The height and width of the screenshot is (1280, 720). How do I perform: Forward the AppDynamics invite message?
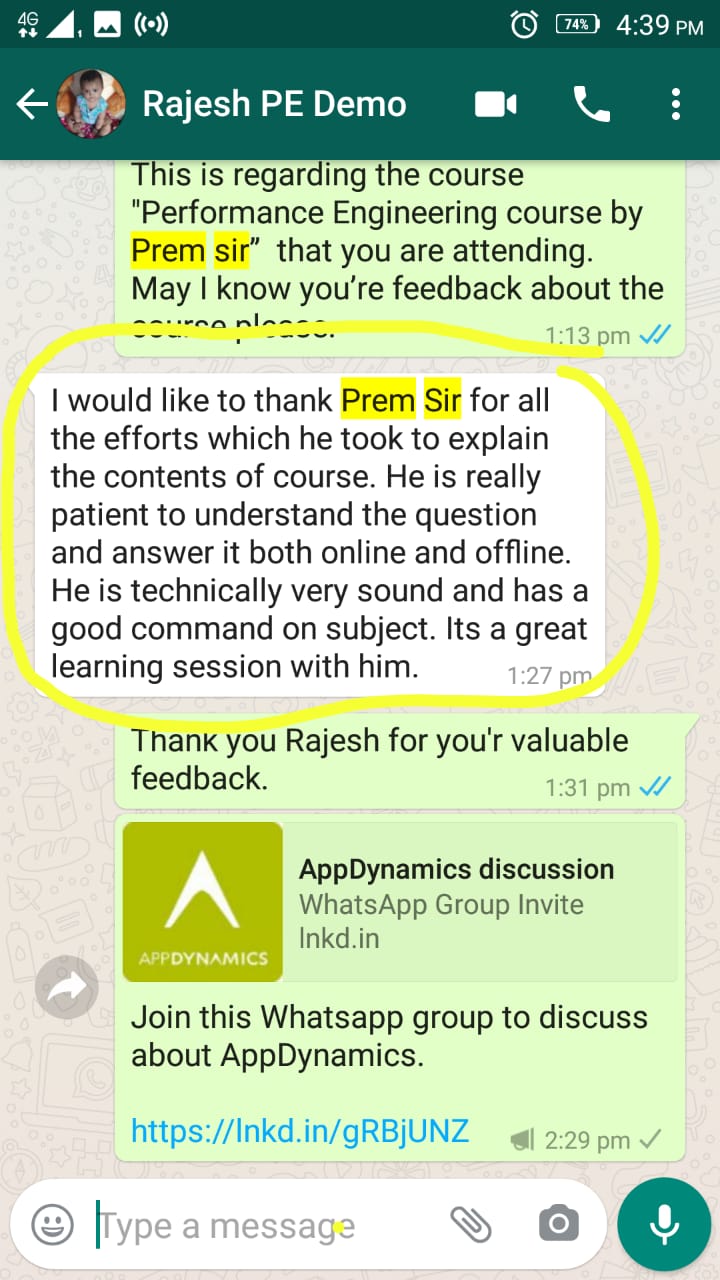[66, 988]
